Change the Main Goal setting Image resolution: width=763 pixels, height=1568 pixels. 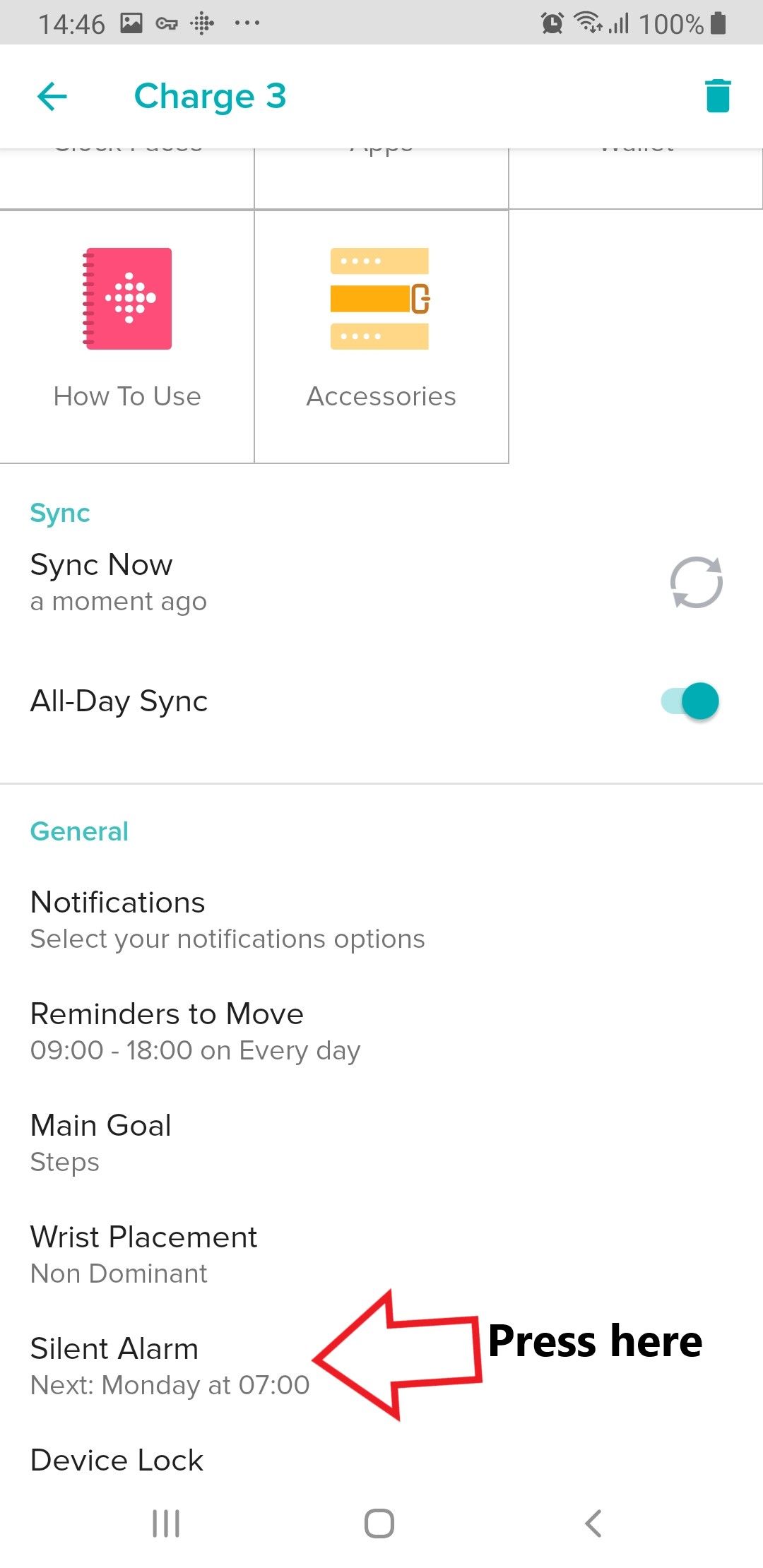click(x=101, y=1142)
